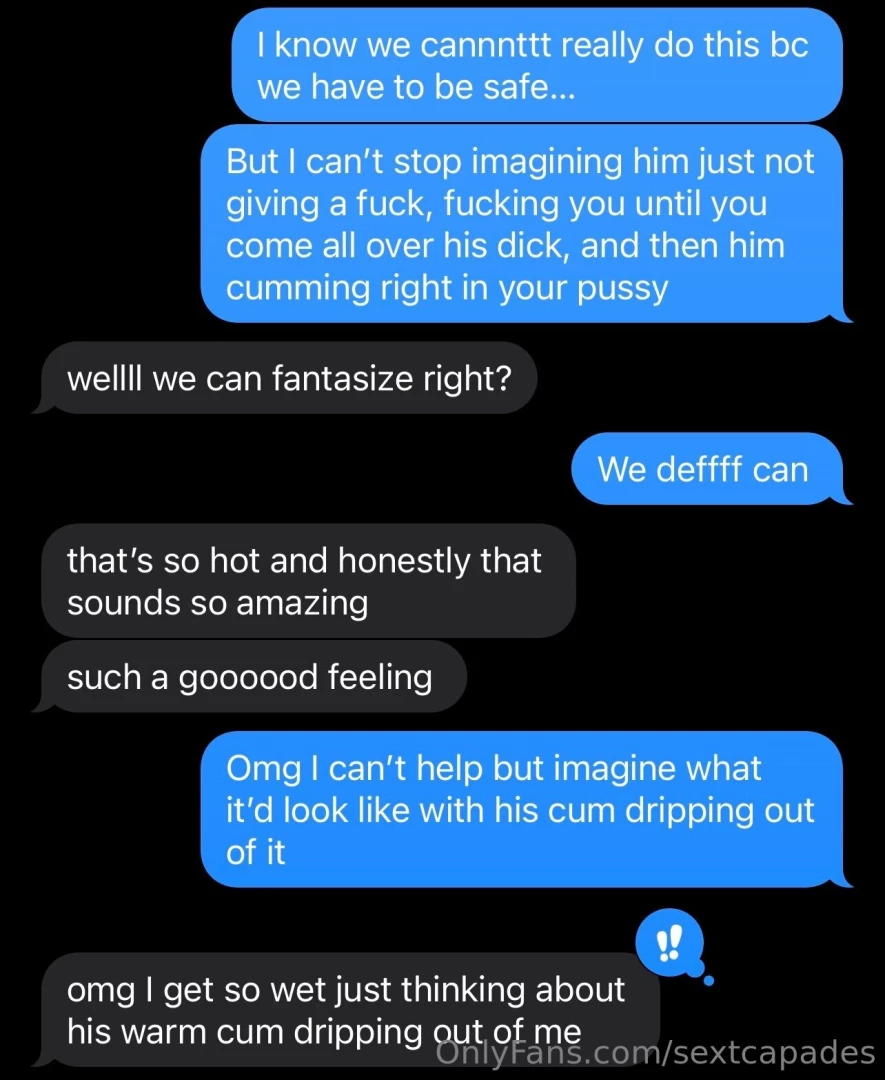Click the blue reaction bubble above the last message
This screenshot has width=885, height=1080.
point(668,941)
